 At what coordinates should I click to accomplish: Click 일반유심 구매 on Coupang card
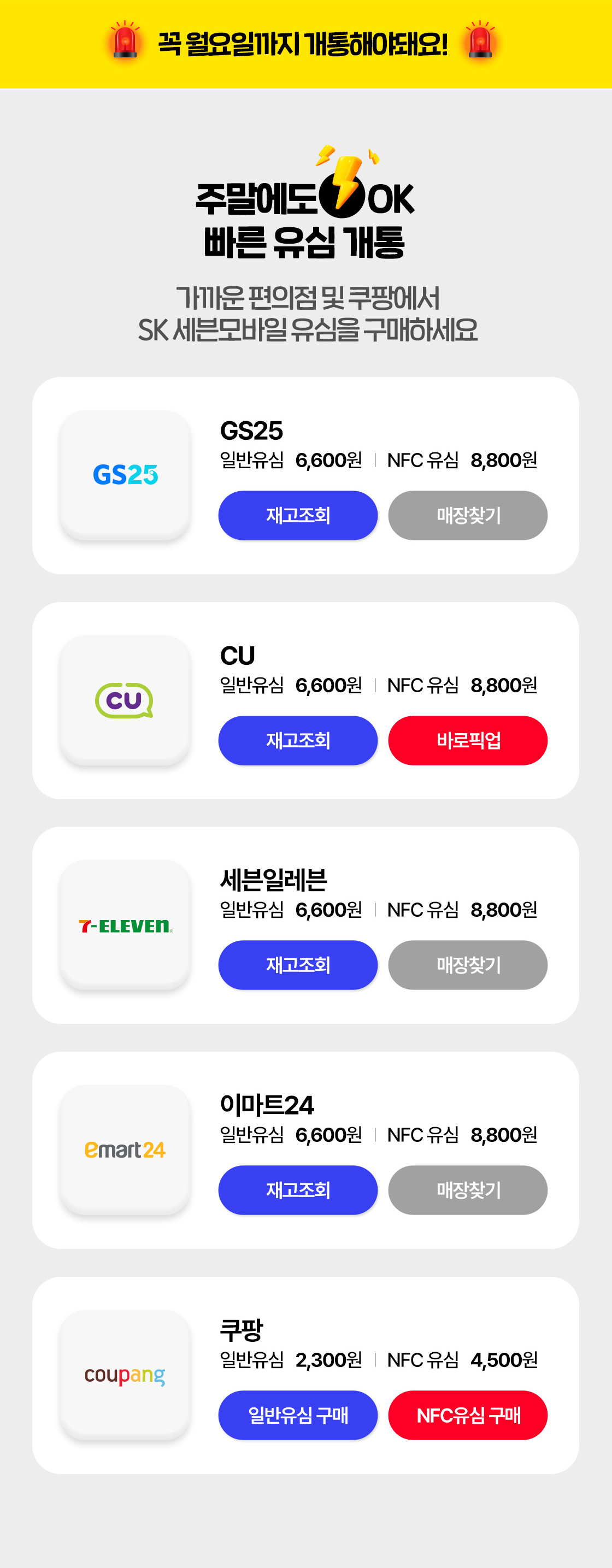298,1415
